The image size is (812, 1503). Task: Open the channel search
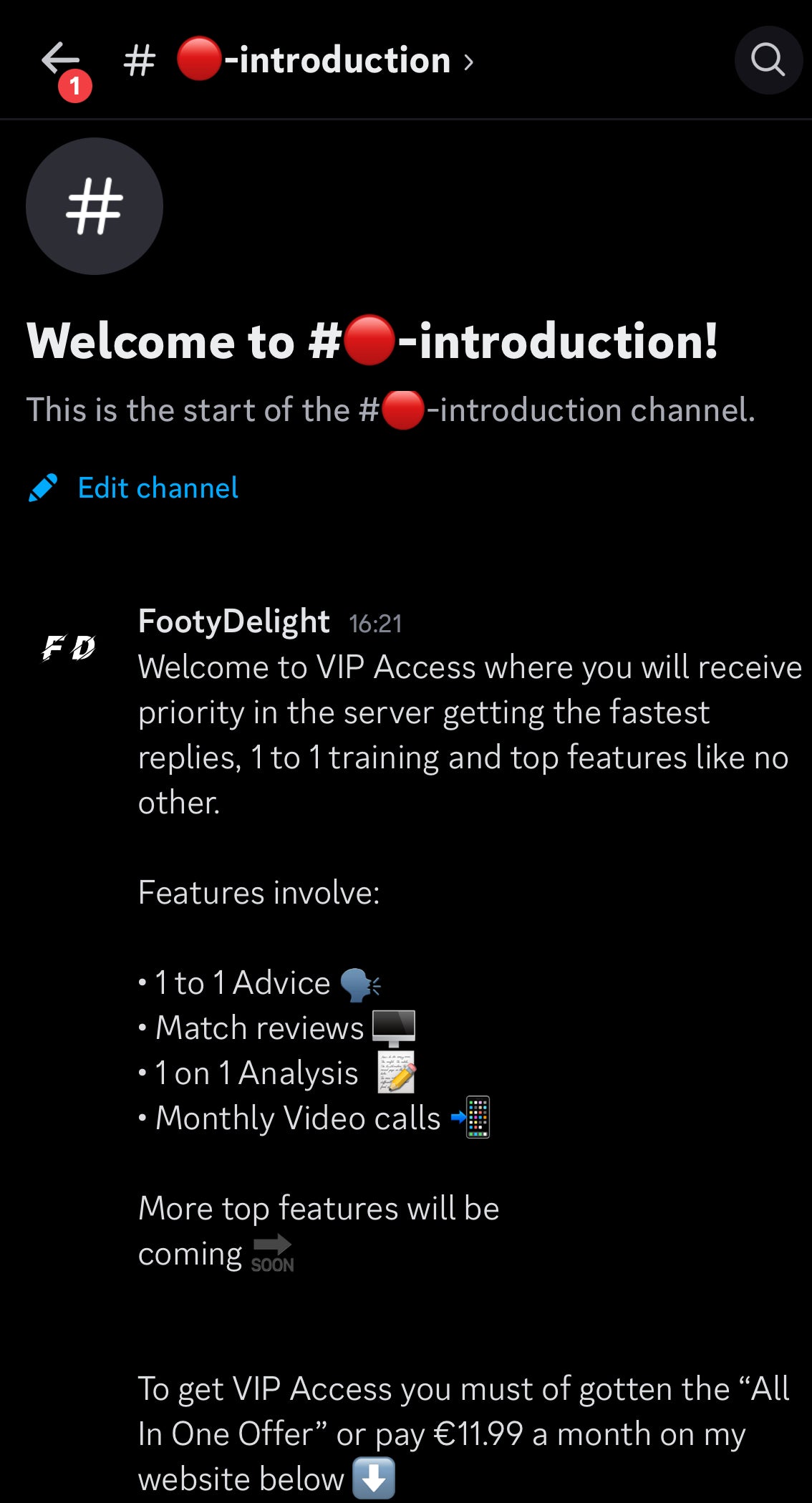[x=768, y=60]
